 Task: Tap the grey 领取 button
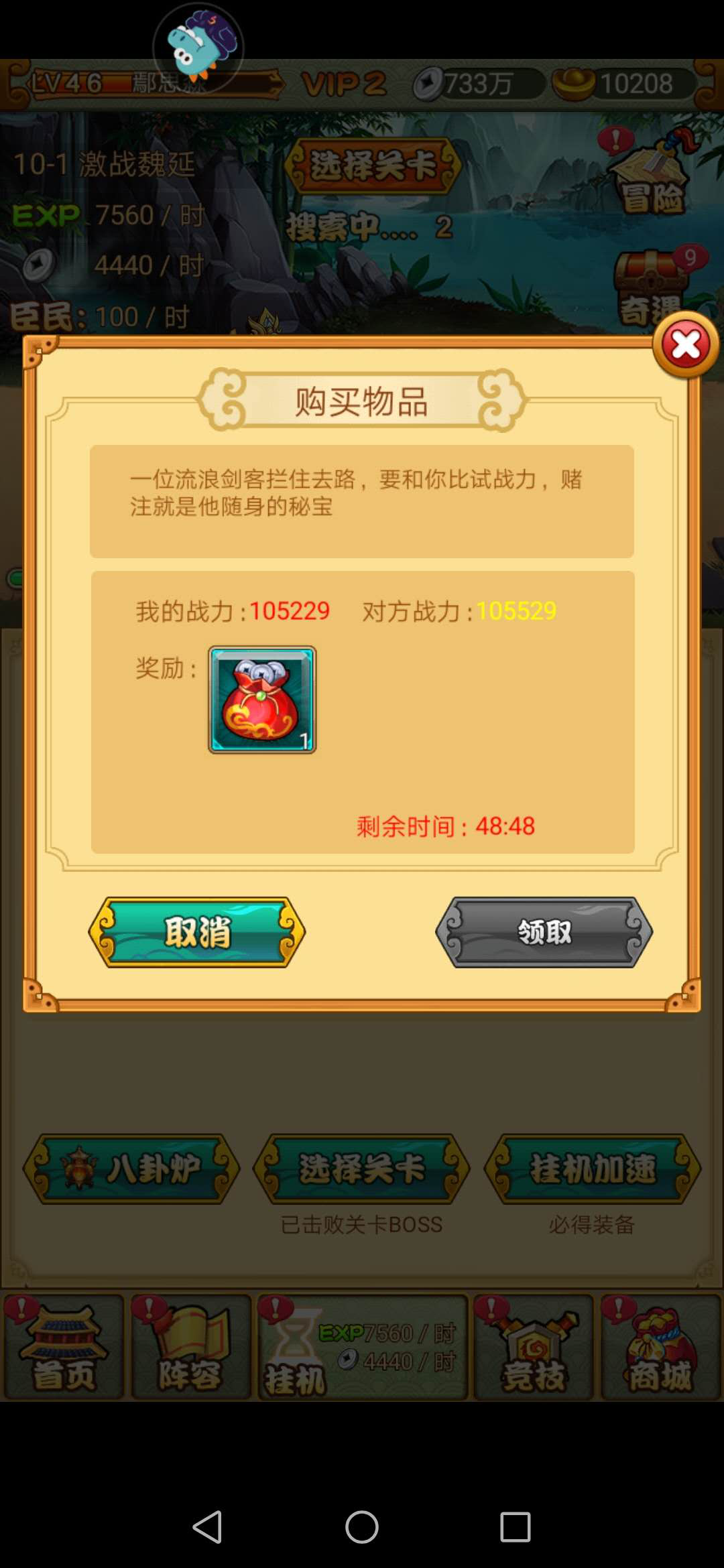pos(544,932)
